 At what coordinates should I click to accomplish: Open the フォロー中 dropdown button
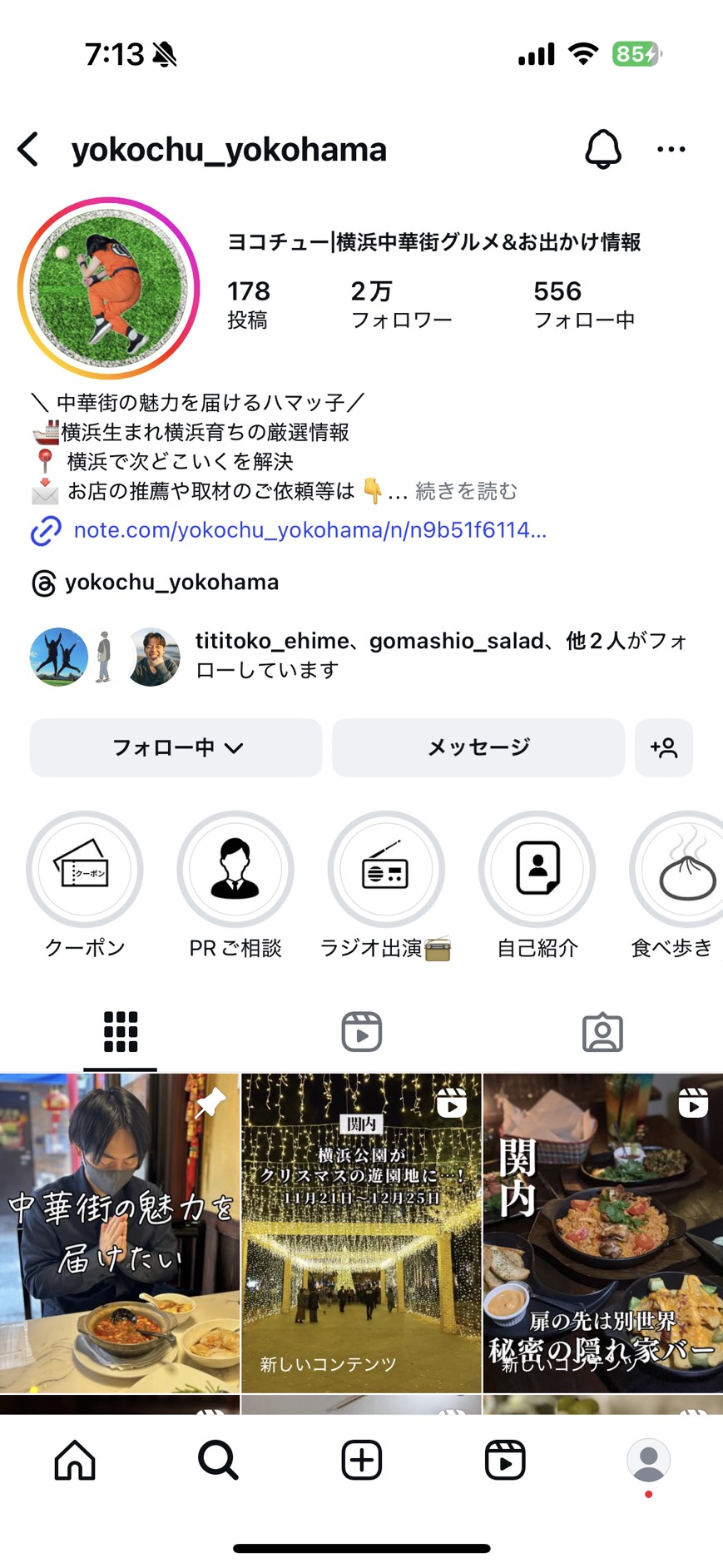point(176,747)
